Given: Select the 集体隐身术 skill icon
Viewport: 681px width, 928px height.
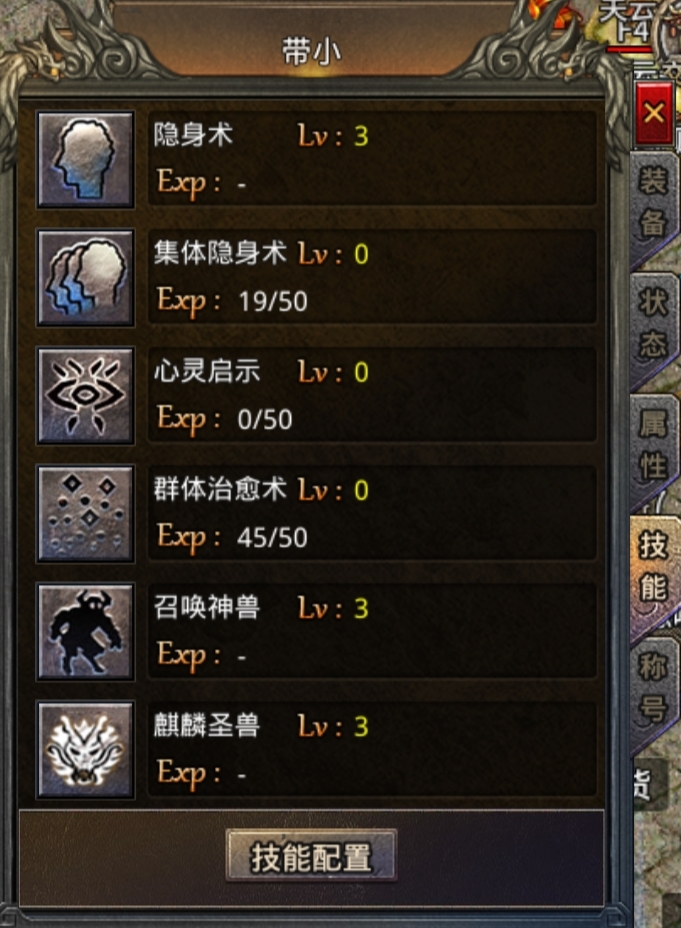Looking at the screenshot, I should tap(86, 277).
